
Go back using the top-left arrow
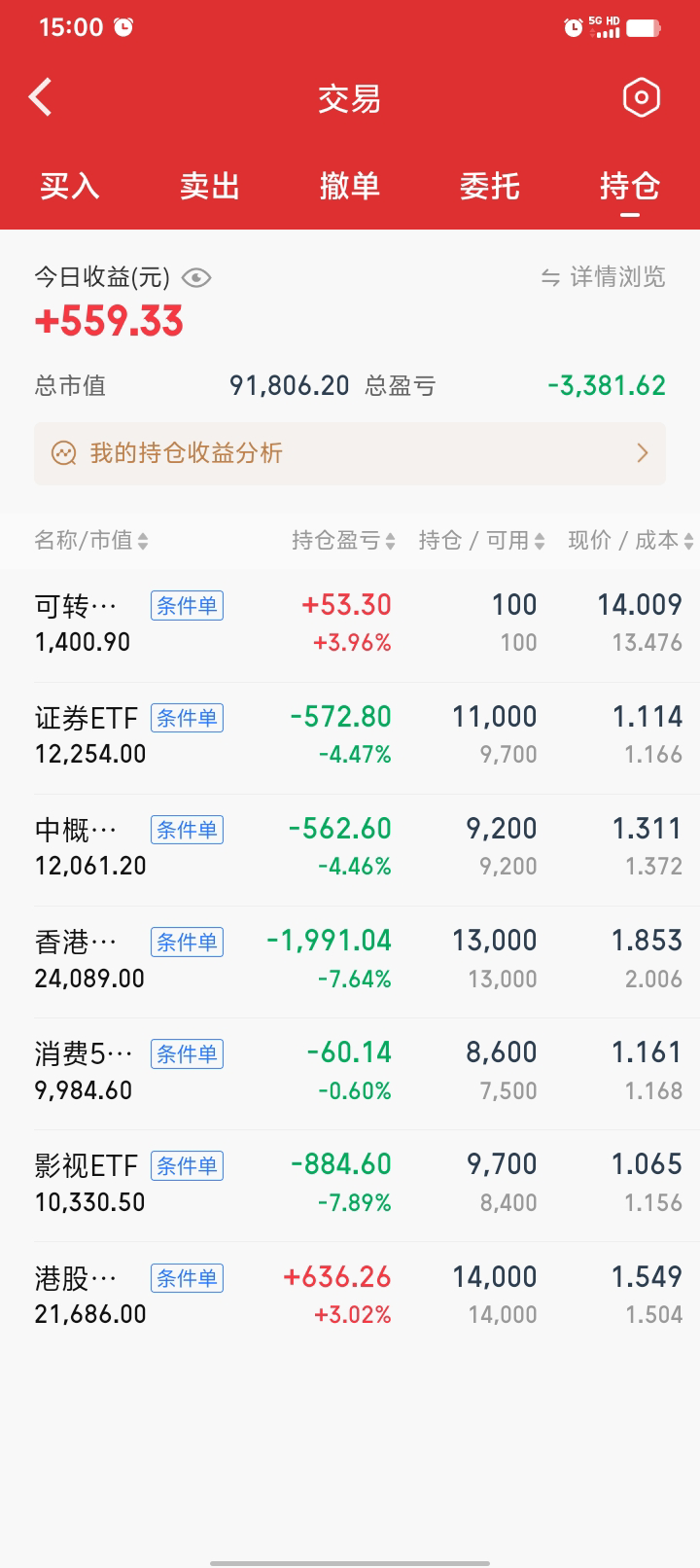pyautogui.click(x=41, y=97)
